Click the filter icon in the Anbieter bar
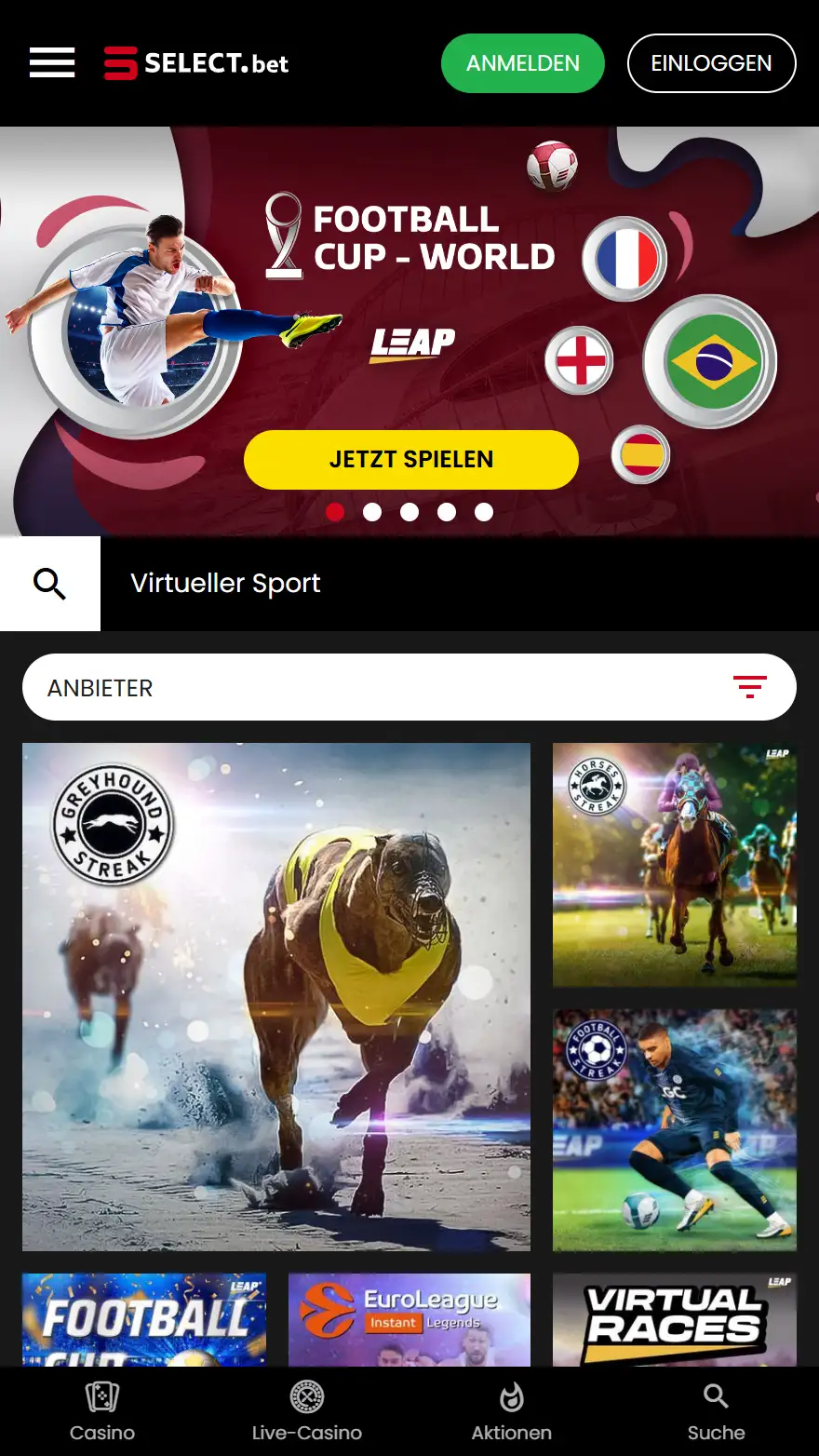Viewport: 819px width, 1456px height. point(750,687)
